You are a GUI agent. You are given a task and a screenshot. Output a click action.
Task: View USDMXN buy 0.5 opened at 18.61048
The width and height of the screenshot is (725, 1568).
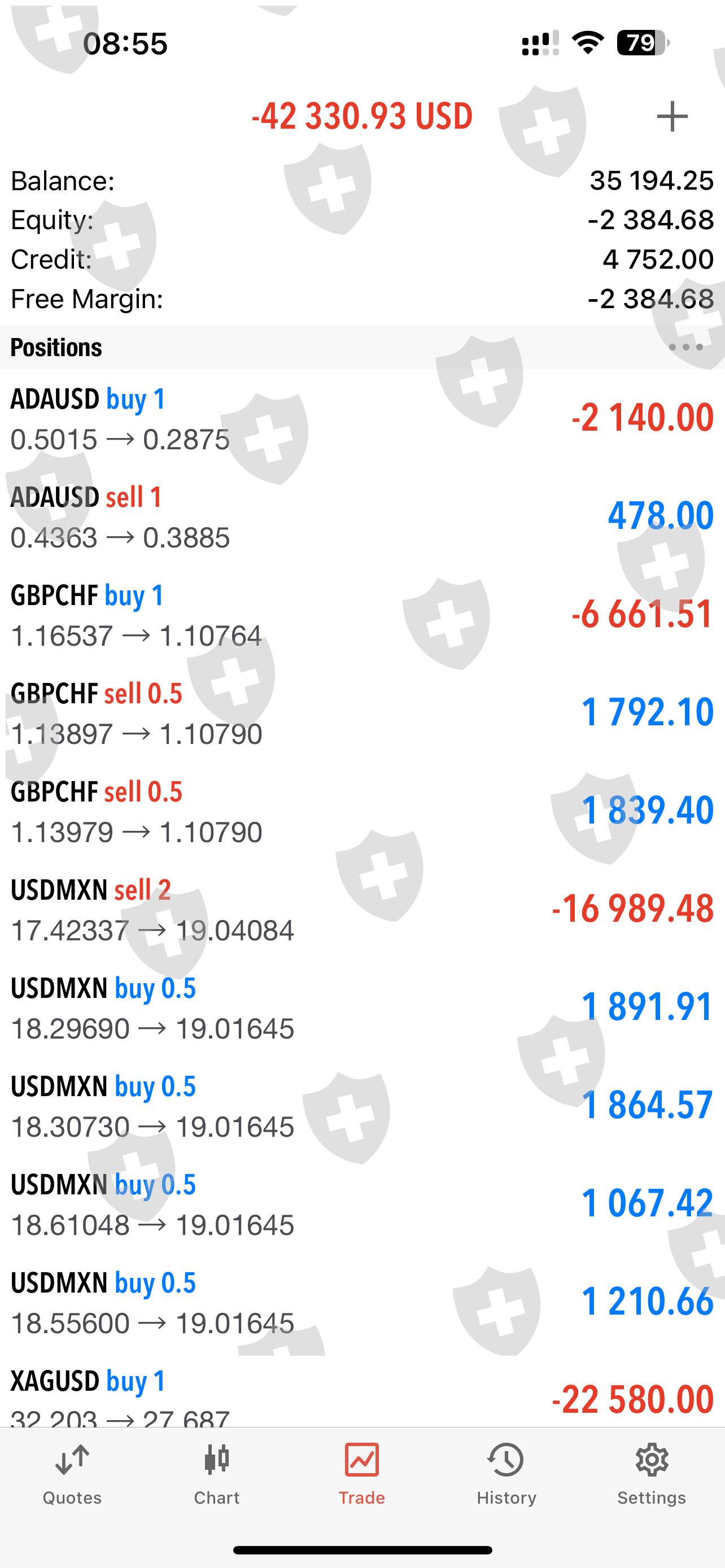pos(362,1204)
